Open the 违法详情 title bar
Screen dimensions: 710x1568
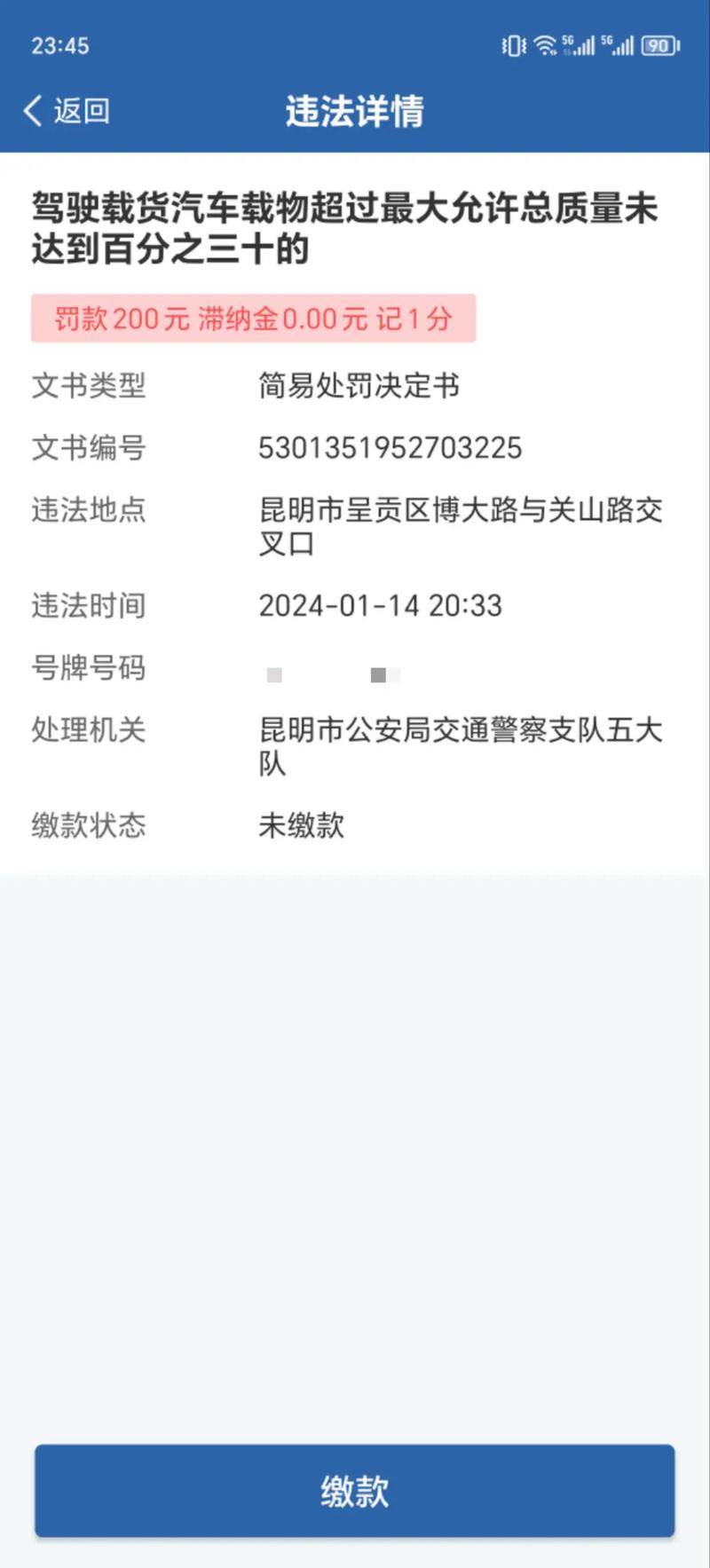point(355,112)
